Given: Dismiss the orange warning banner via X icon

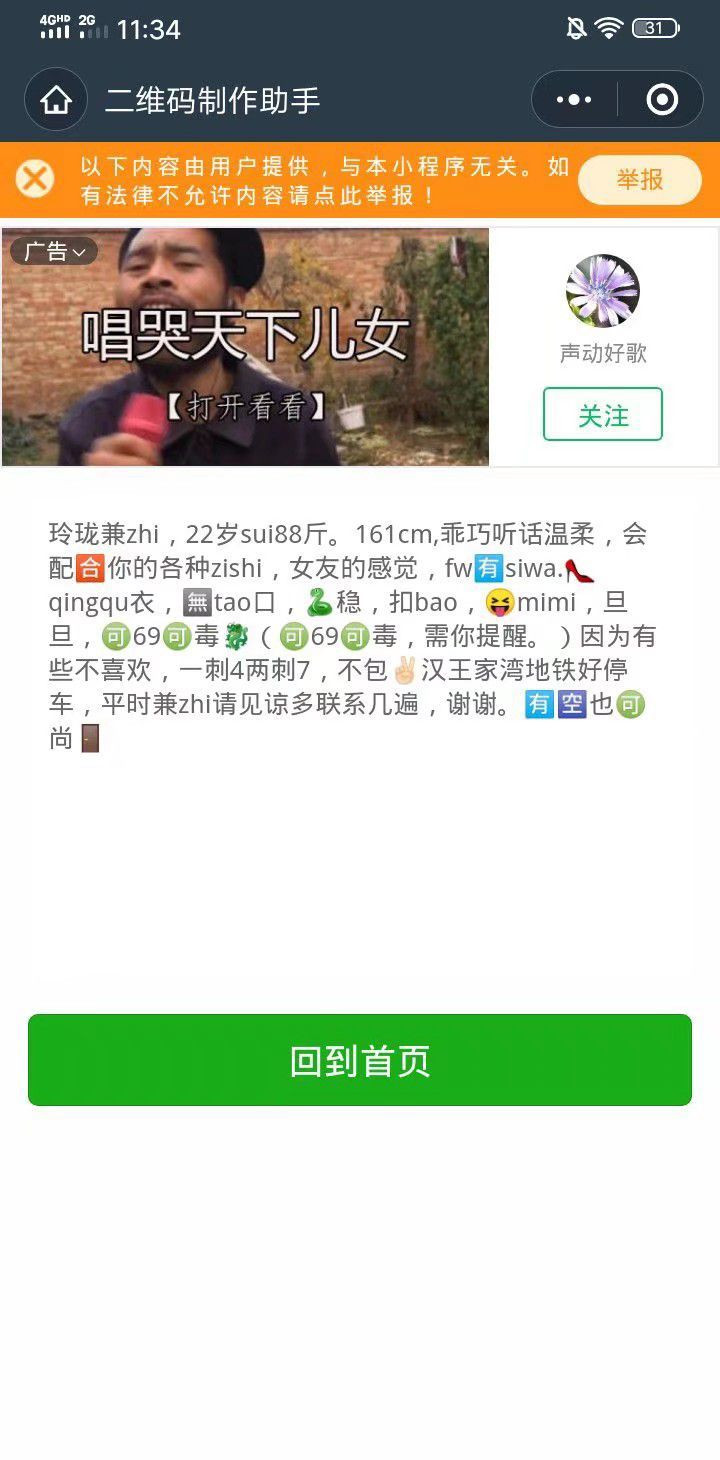Looking at the screenshot, I should click(x=36, y=179).
